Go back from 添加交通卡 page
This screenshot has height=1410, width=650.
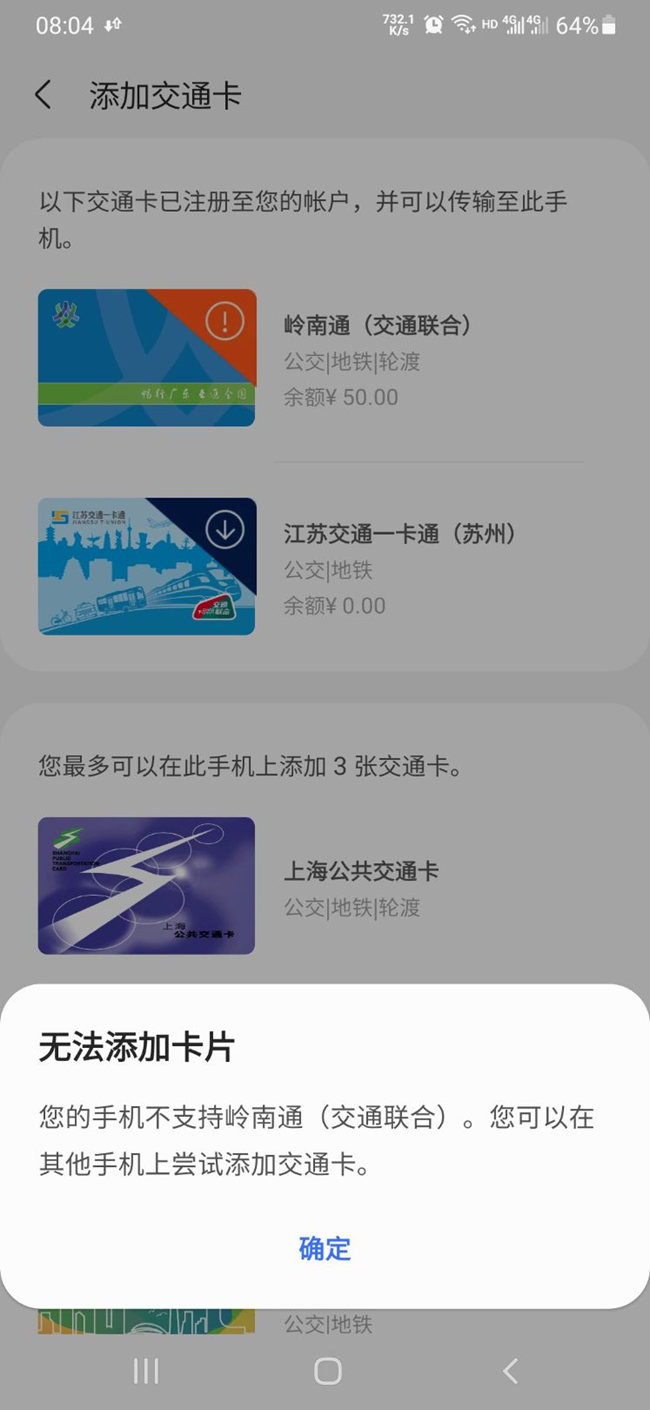(x=43, y=96)
